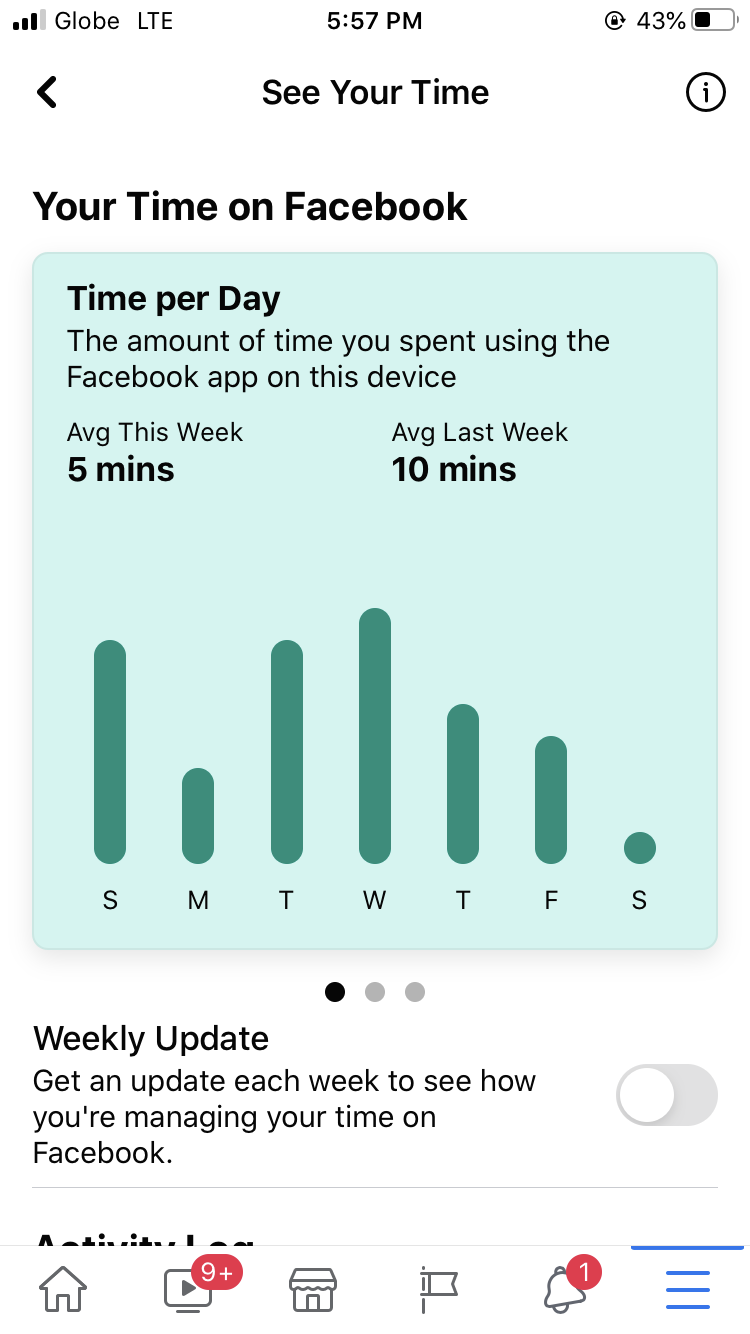Go back from See Your Time
Screen dimensions: 750x1334
(47, 92)
